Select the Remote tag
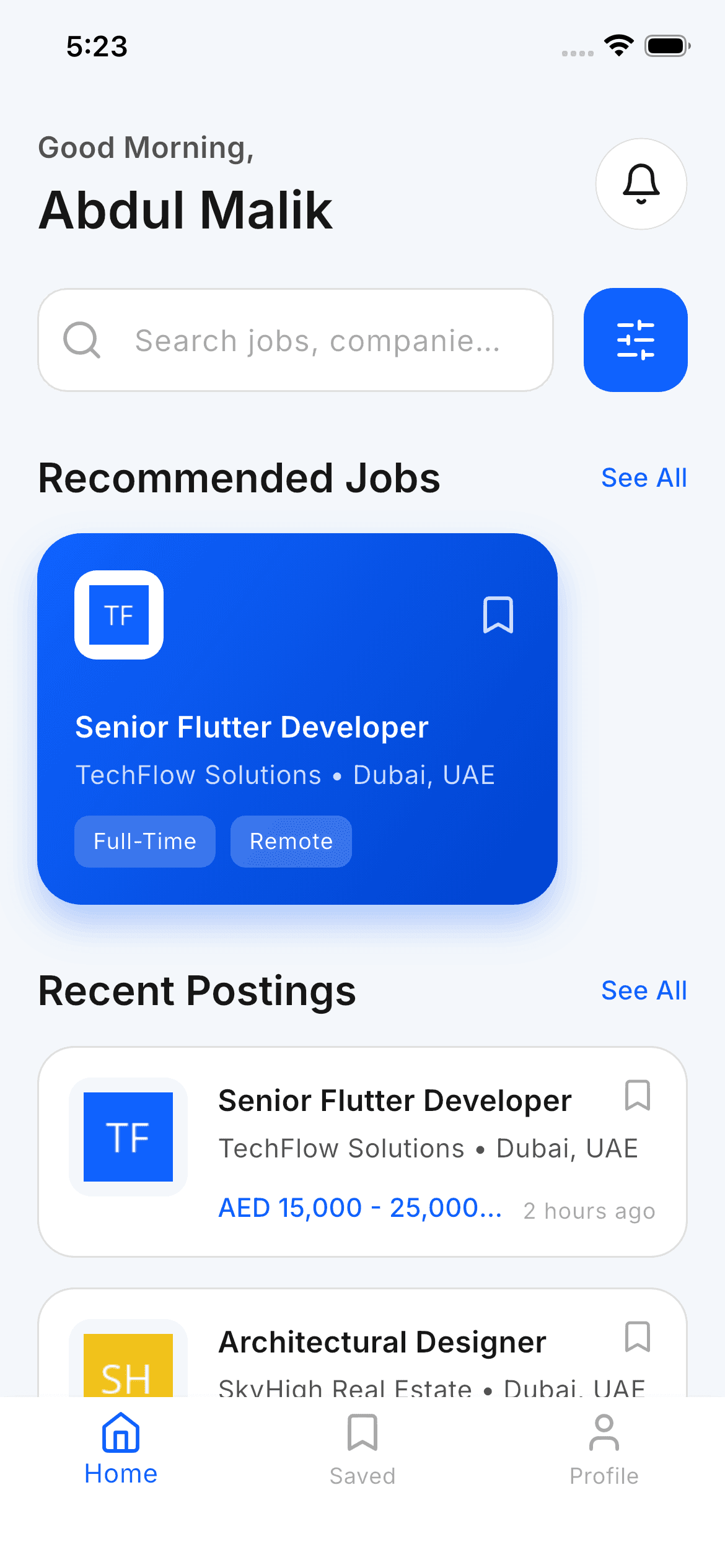The width and height of the screenshot is (725, 1568). 291,841
